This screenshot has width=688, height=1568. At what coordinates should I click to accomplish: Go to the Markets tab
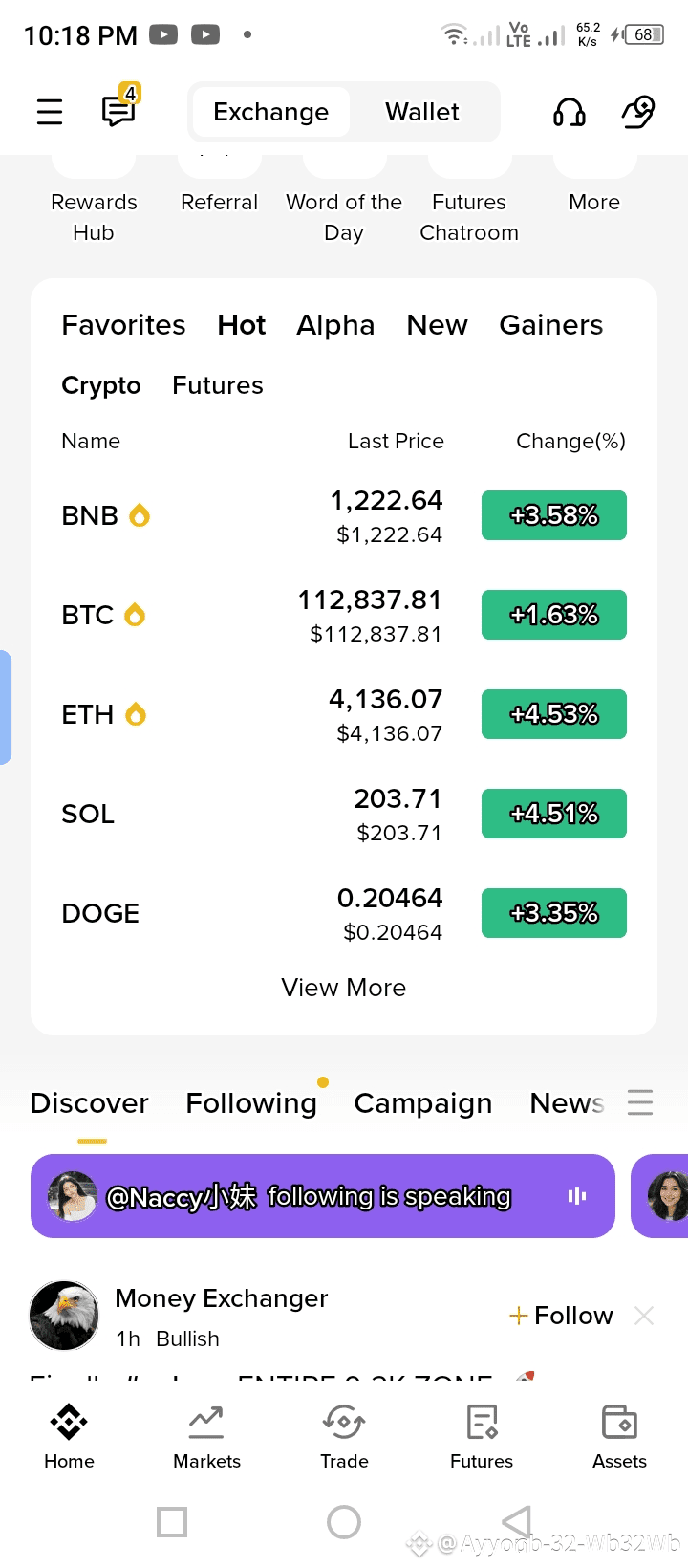pos(206,1436)
